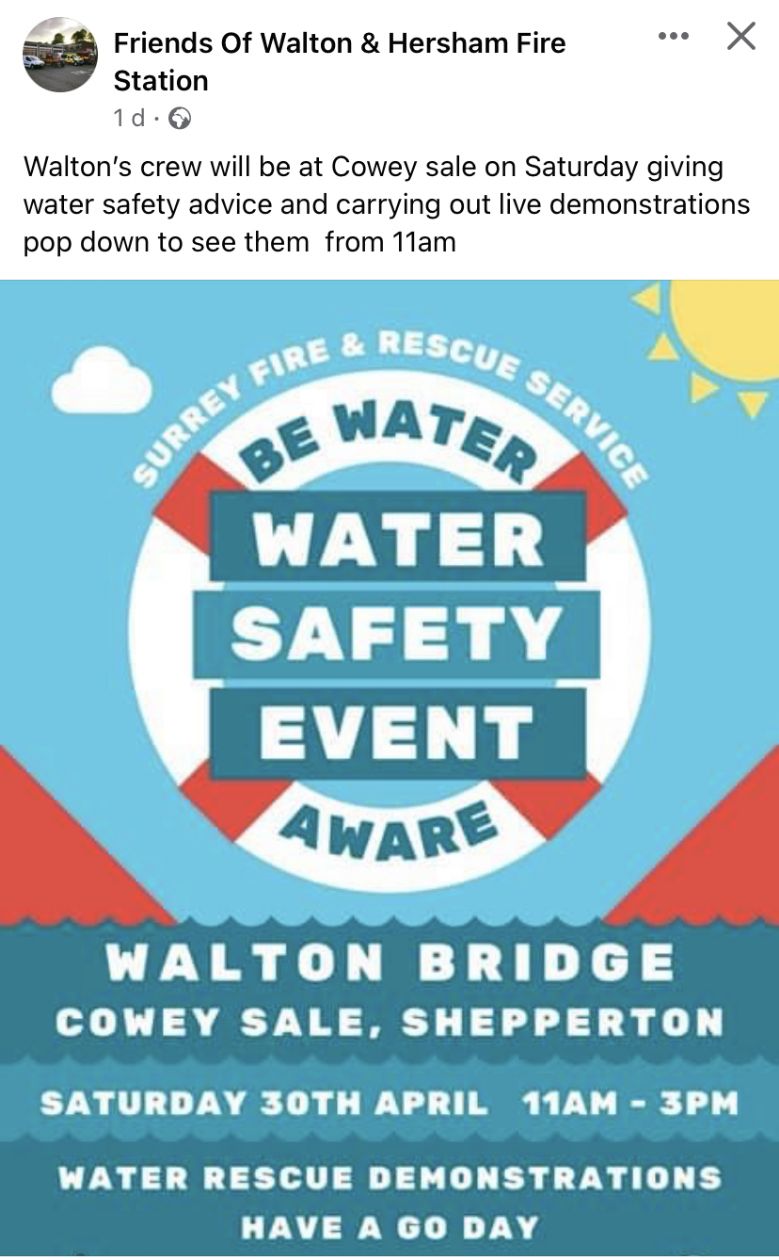Tap the page's profile picture

(60, 55)
